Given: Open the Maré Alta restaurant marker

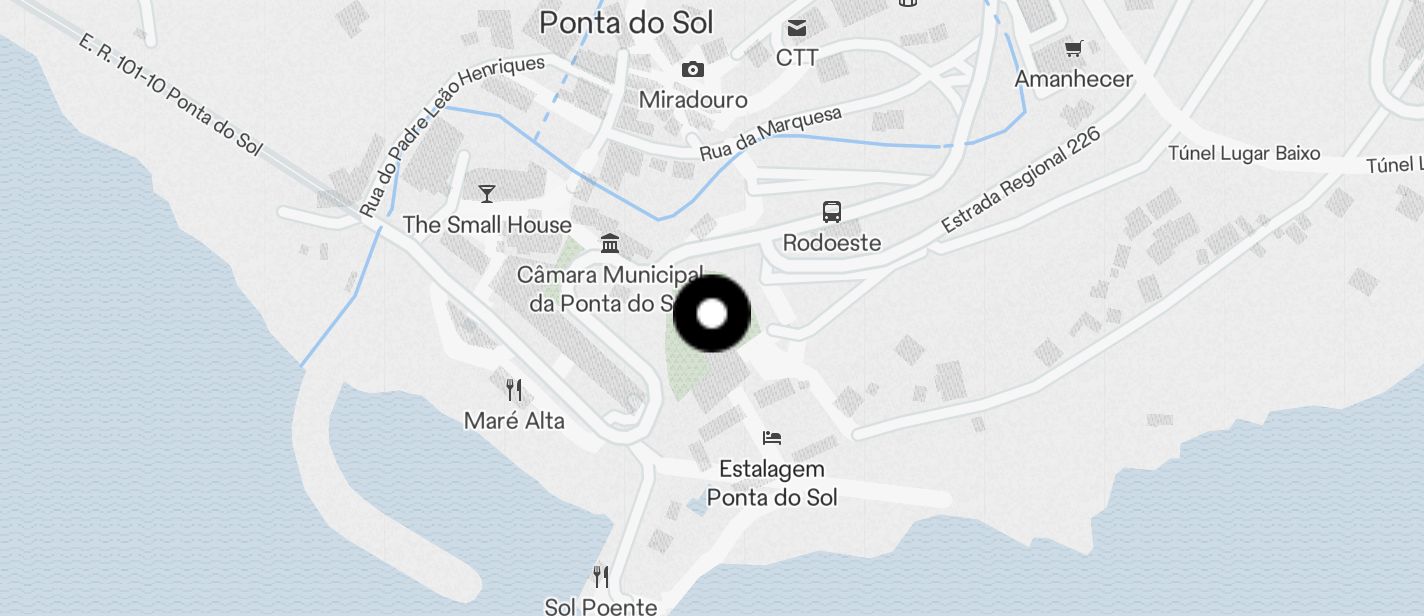Looking at the screenshot, I should click(x=514, y=390).
